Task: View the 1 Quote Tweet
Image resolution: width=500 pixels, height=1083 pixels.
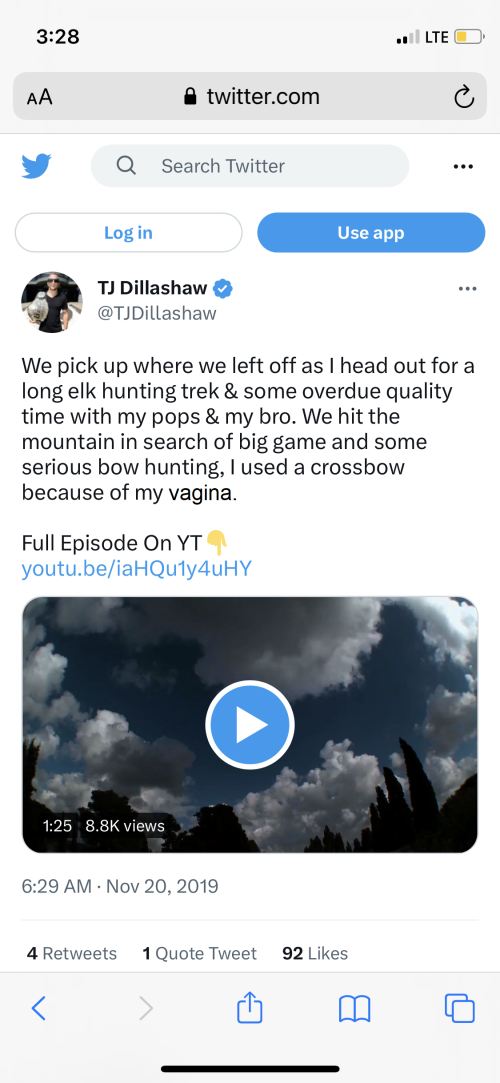Action: pos(200,954)
